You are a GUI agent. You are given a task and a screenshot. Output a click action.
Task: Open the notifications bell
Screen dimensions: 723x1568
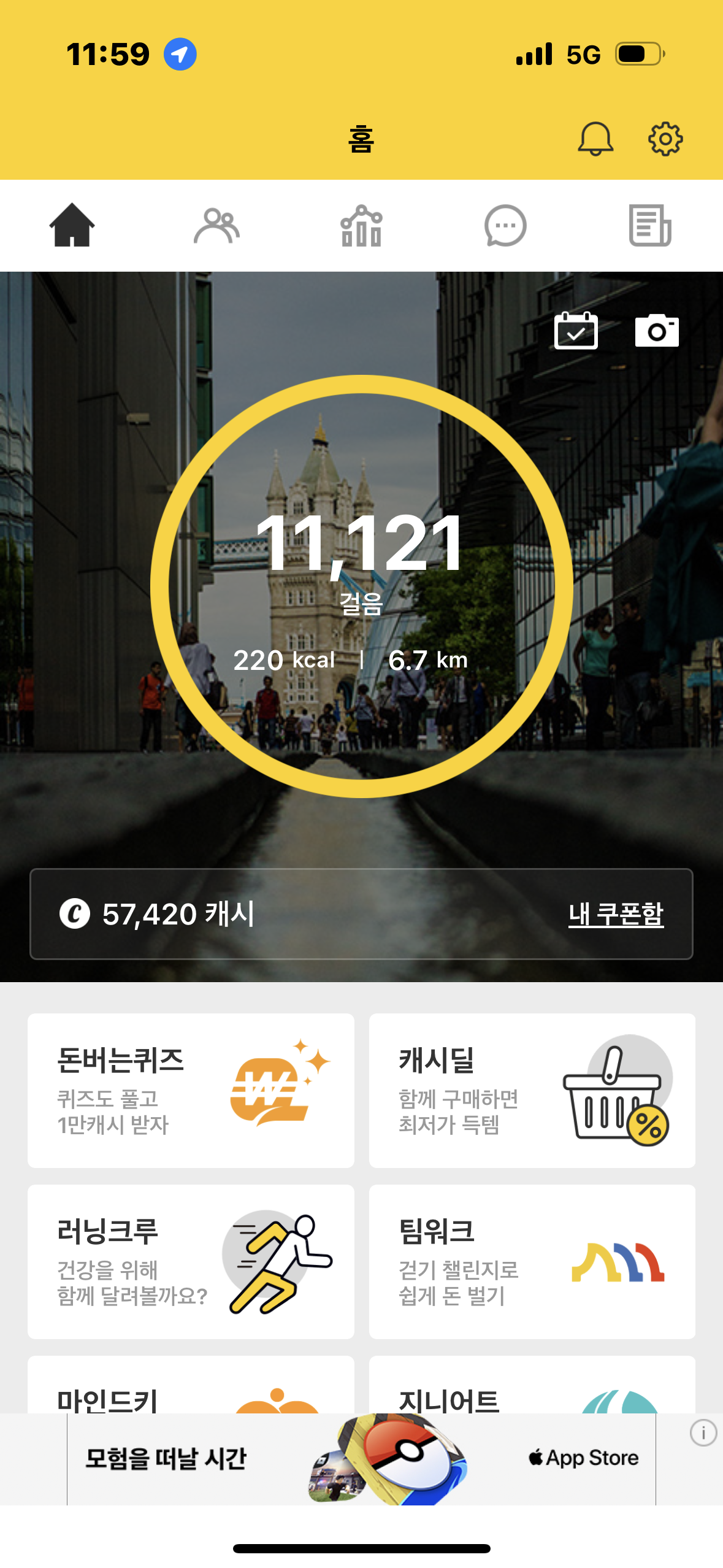pyautogui.click(x=595, y=139)
